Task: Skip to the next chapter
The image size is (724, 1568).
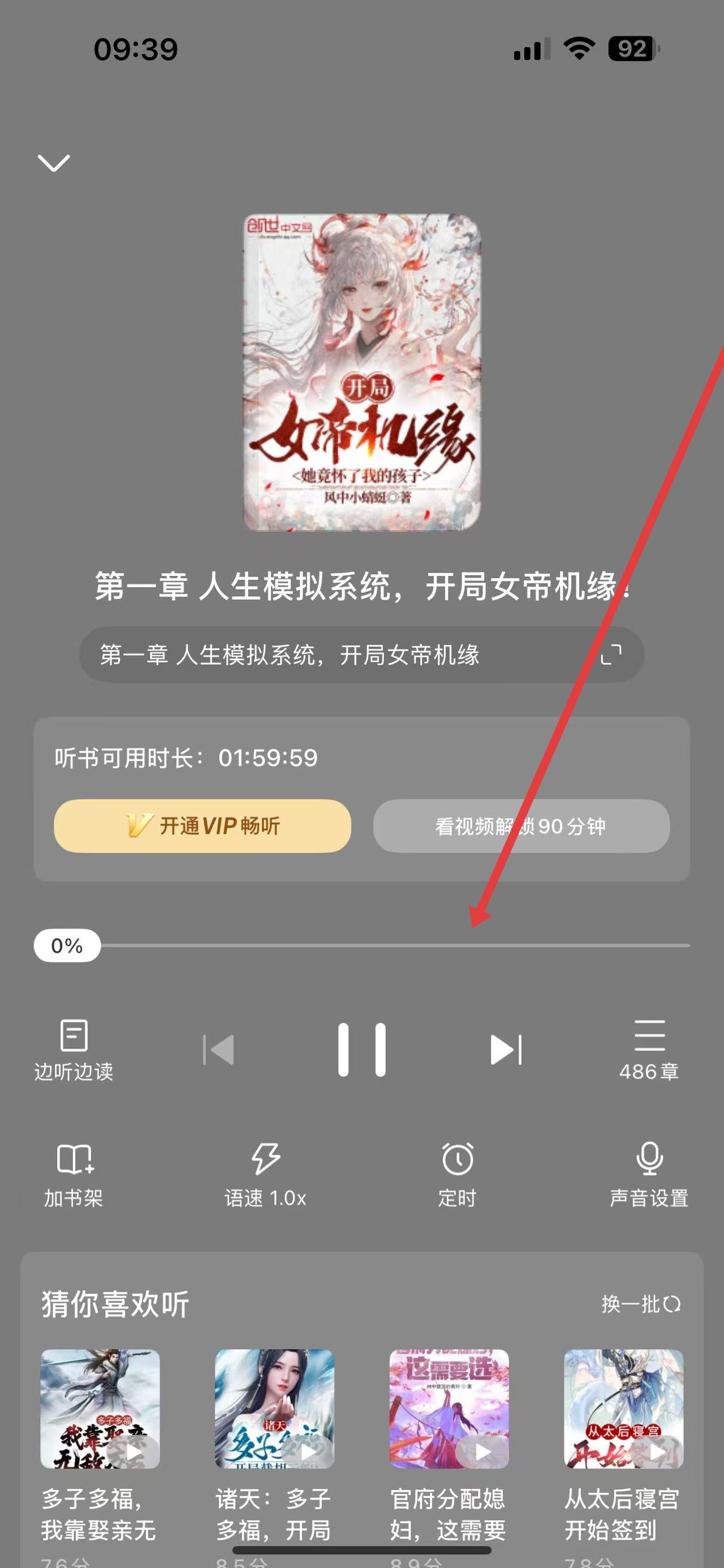Action: [506, 1050]
